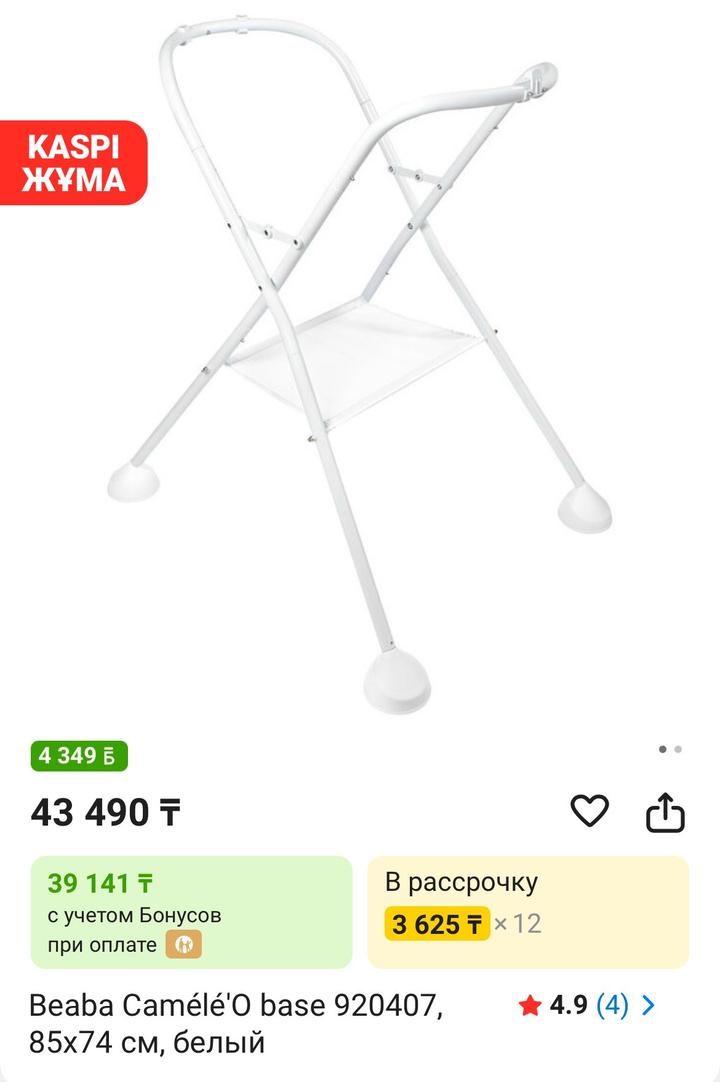Viewport: 720px width, 1082px height.
Task: Tap the image page indicator dots
Action: (x=669, y=749)
